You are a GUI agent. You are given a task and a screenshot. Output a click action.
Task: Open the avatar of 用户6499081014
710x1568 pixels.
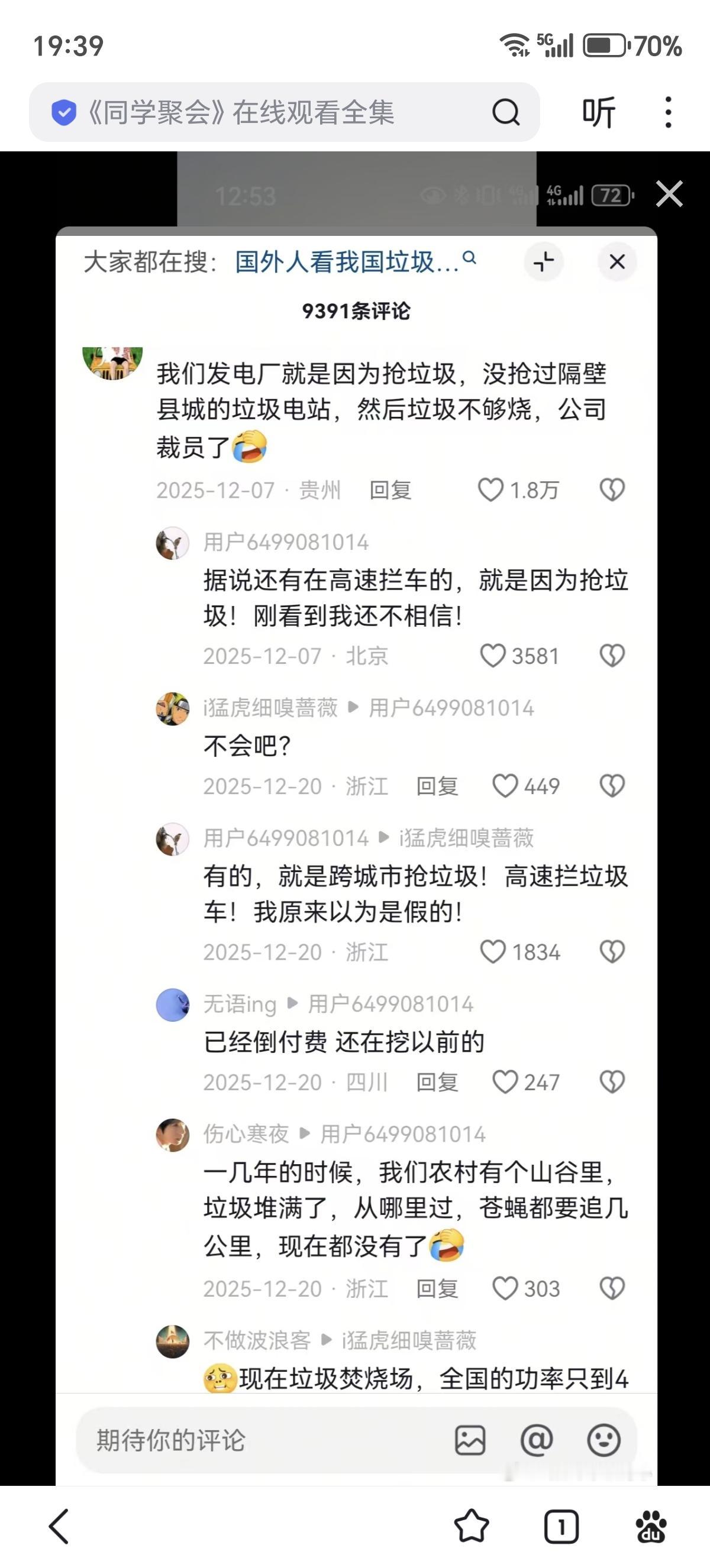[172, 542]
